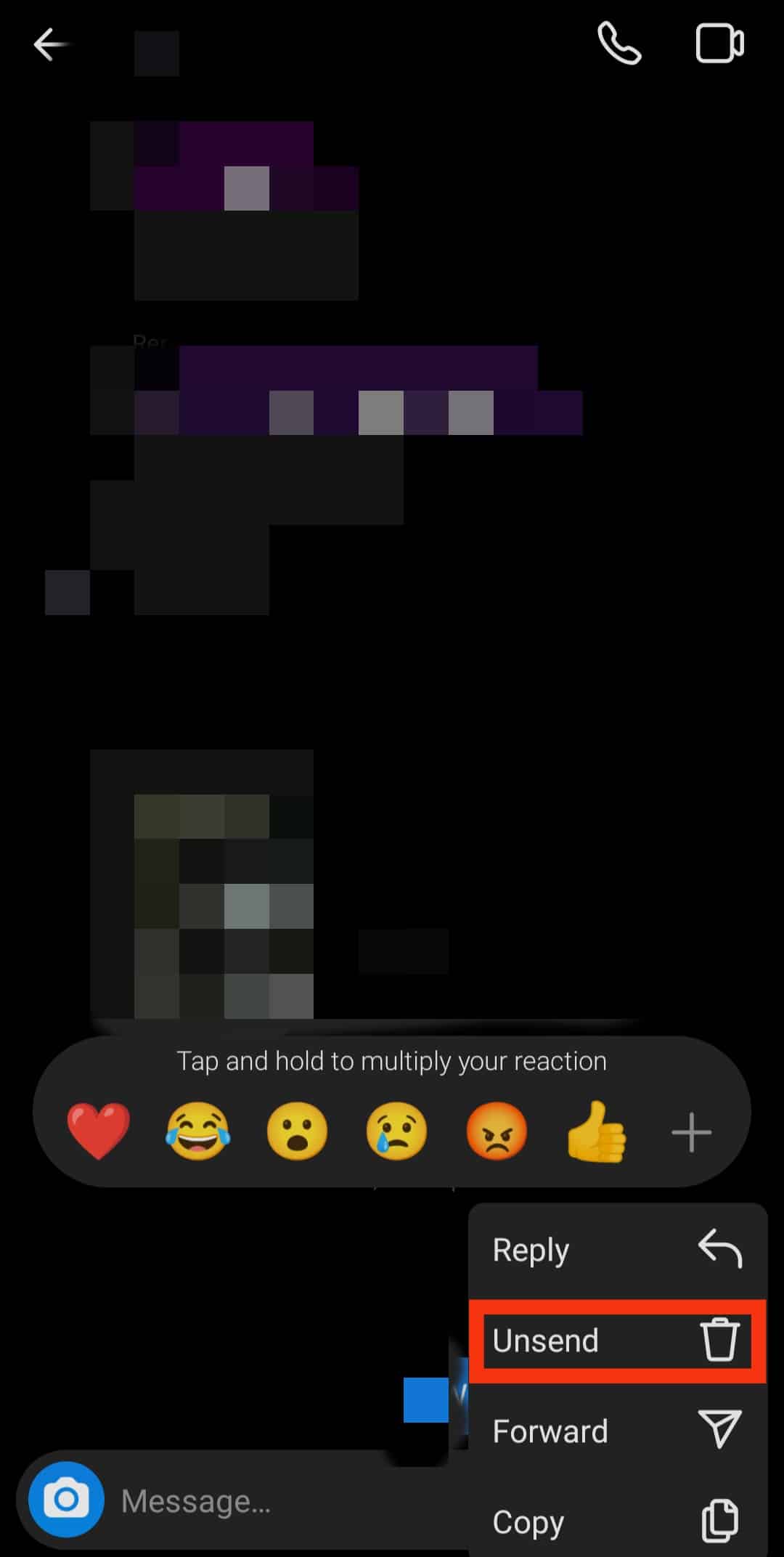Screen dimensions: 784x1557
Task: React with the red heart emoji
Action: coord(99,1131)
